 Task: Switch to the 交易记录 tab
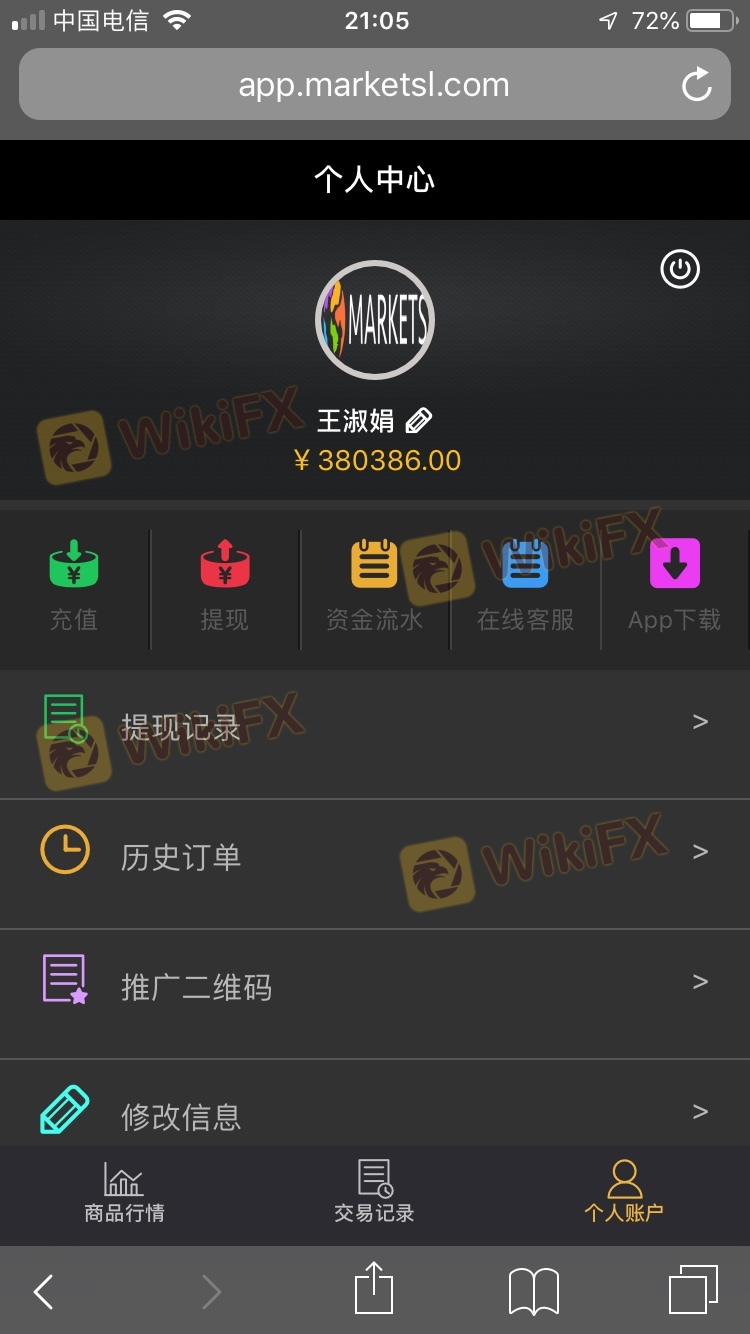click(x=375, y=1193)
